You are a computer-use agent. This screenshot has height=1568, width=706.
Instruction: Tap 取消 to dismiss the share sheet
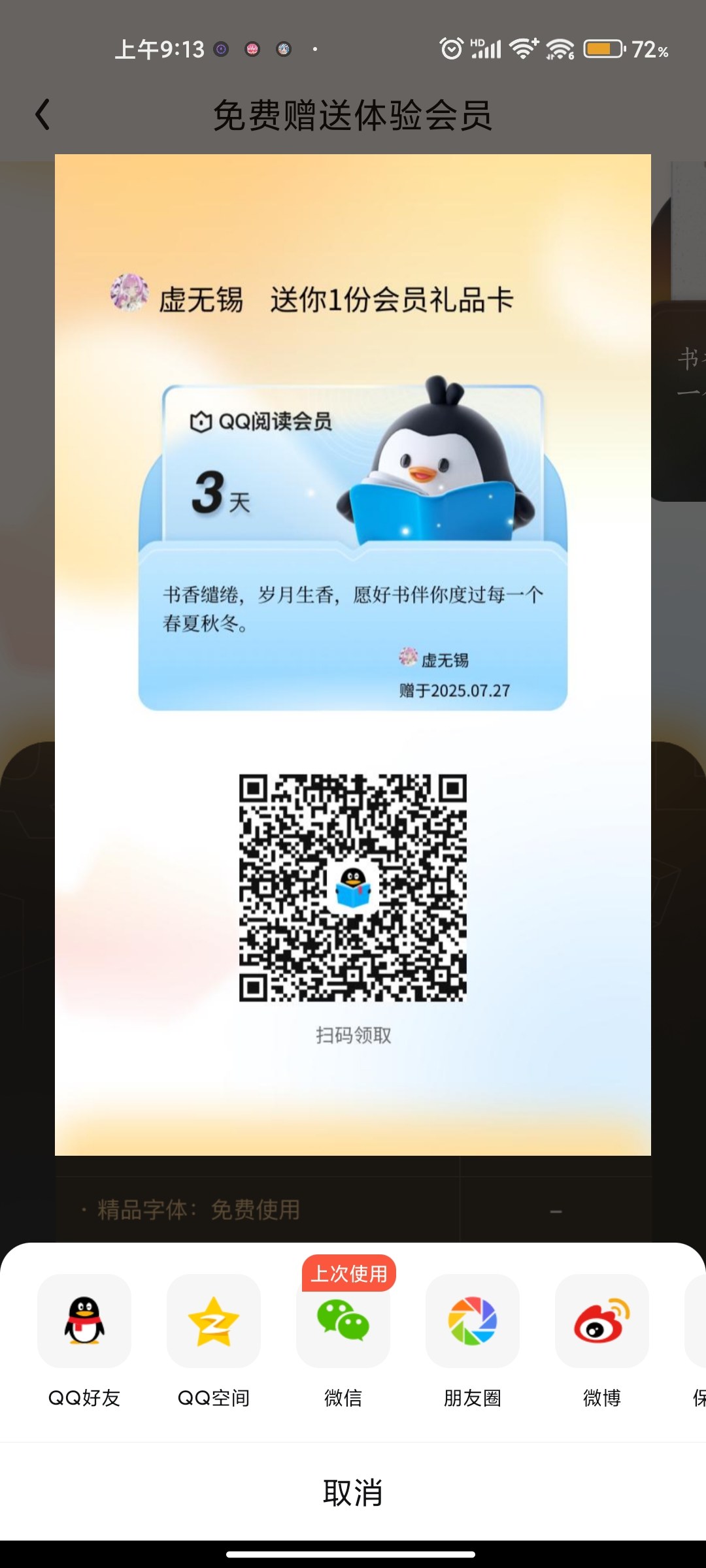[x=353, y=1493]
